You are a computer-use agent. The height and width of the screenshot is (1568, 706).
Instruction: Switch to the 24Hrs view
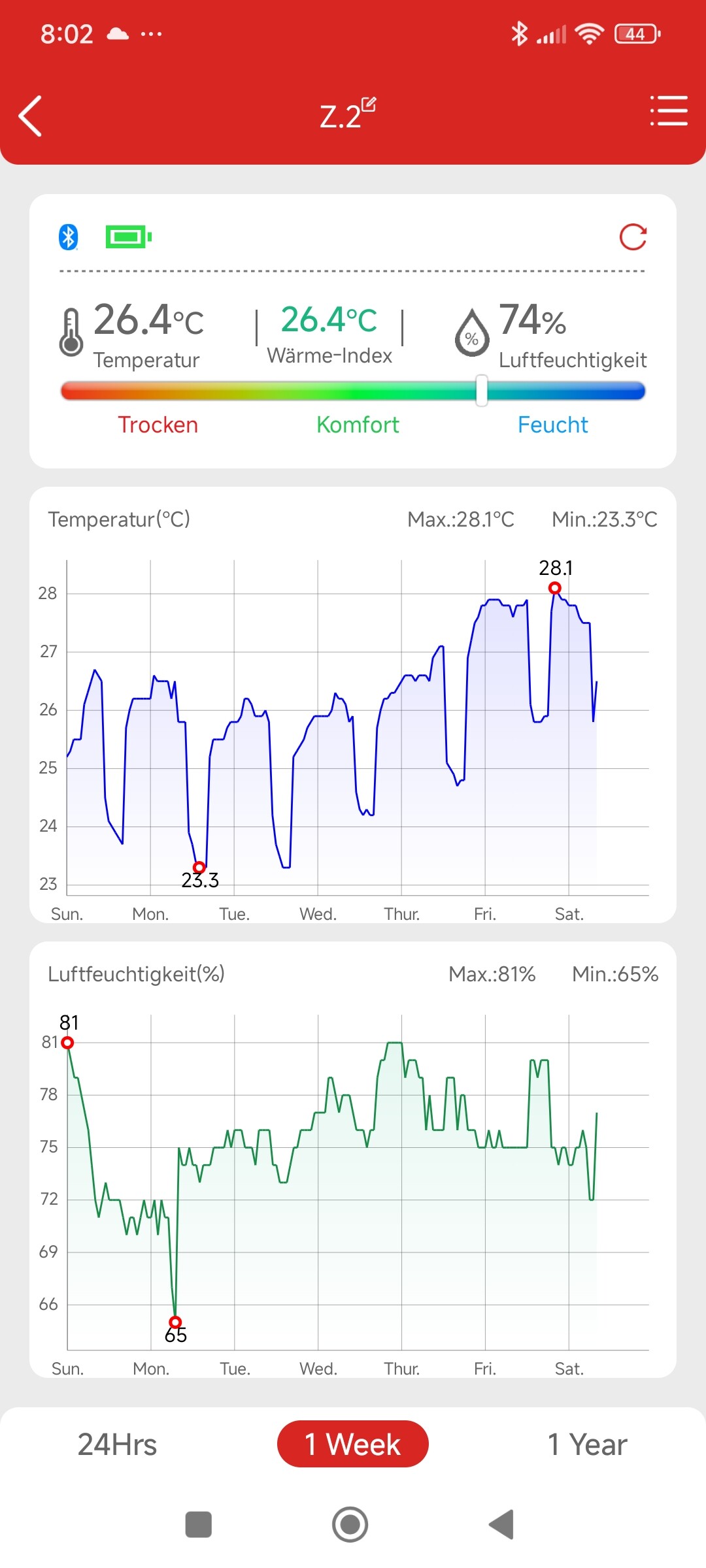pyautogui.click(x=118, y=1445)
